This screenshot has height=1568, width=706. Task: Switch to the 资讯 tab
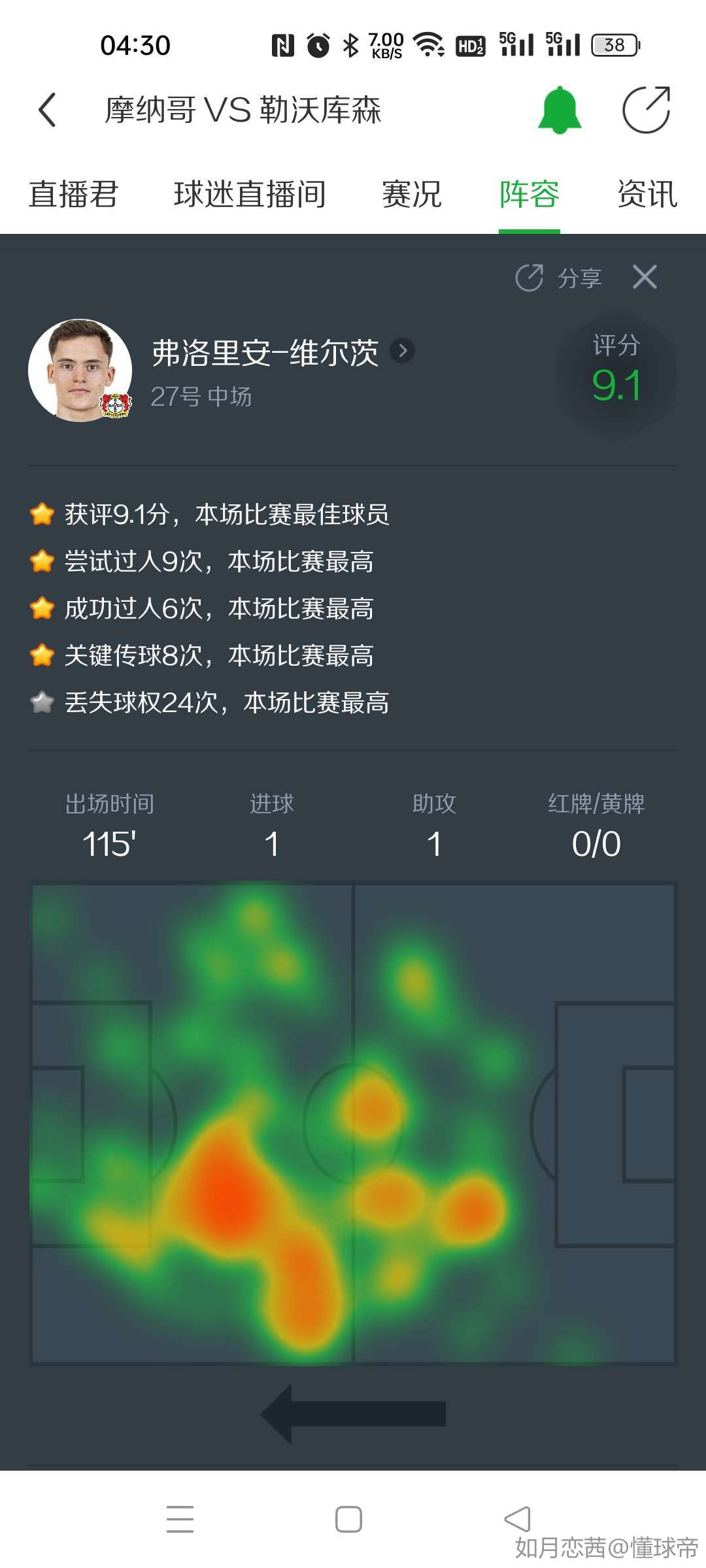click(x=647, y=195)
